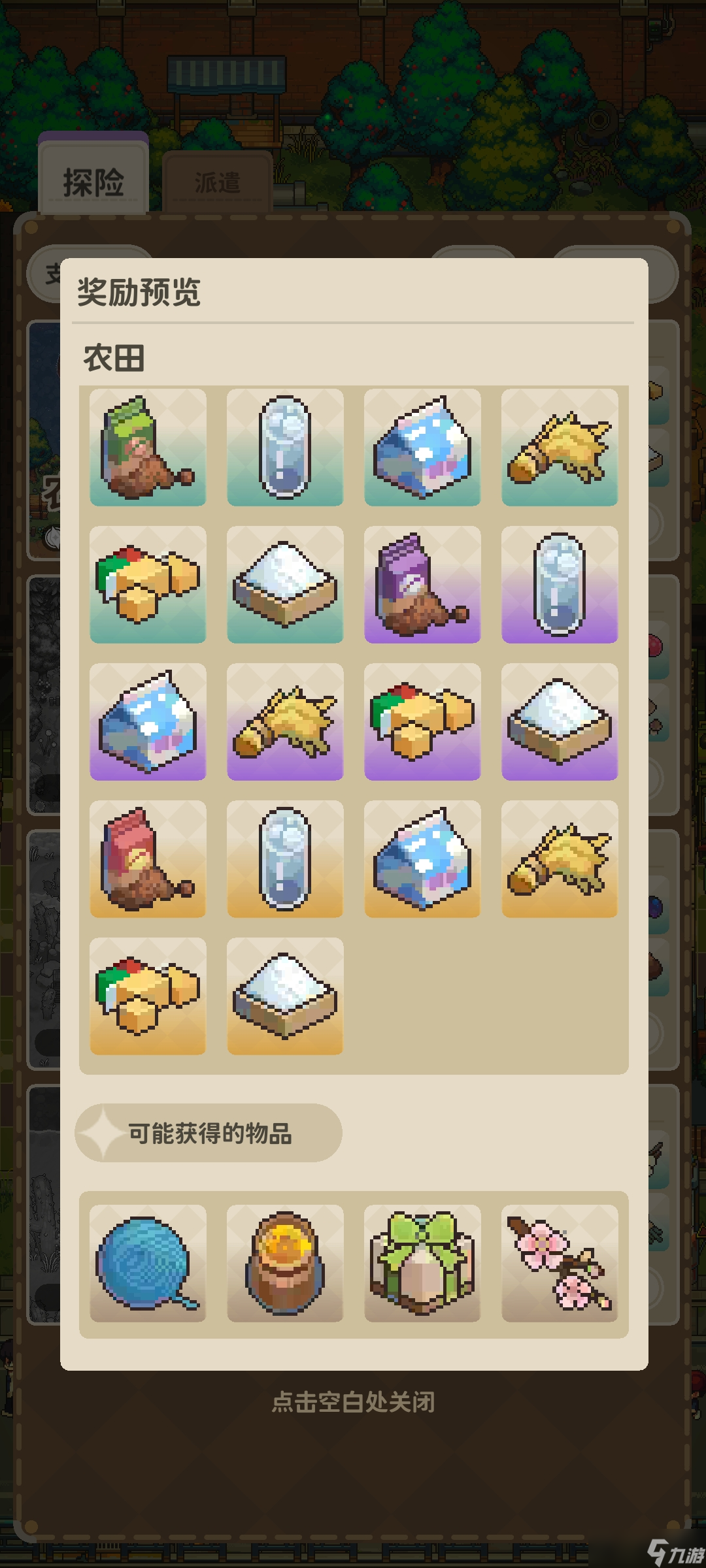Switch to the 派遣 tab
Screen dimensions: 706x1568
coord(217,183)
